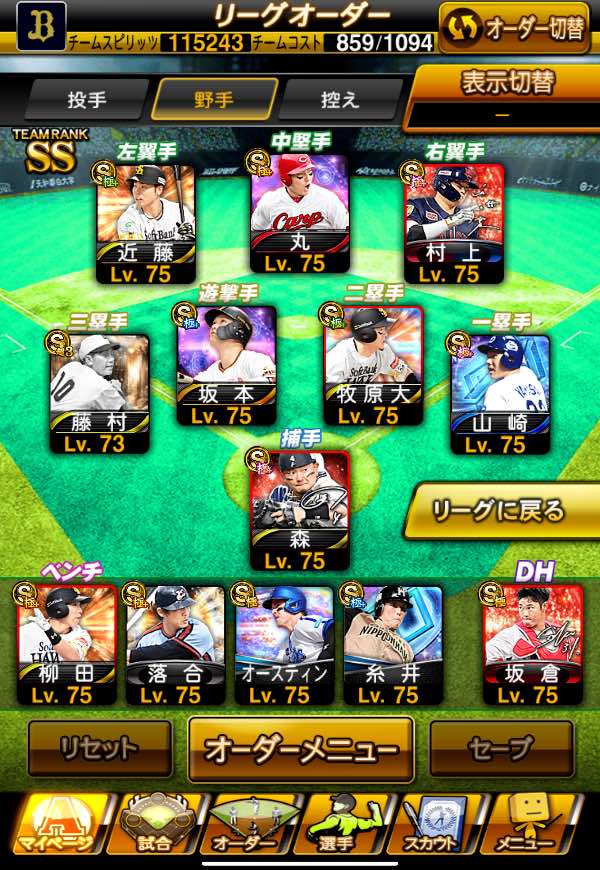Select catcher 森 card

tap(300, 510)
